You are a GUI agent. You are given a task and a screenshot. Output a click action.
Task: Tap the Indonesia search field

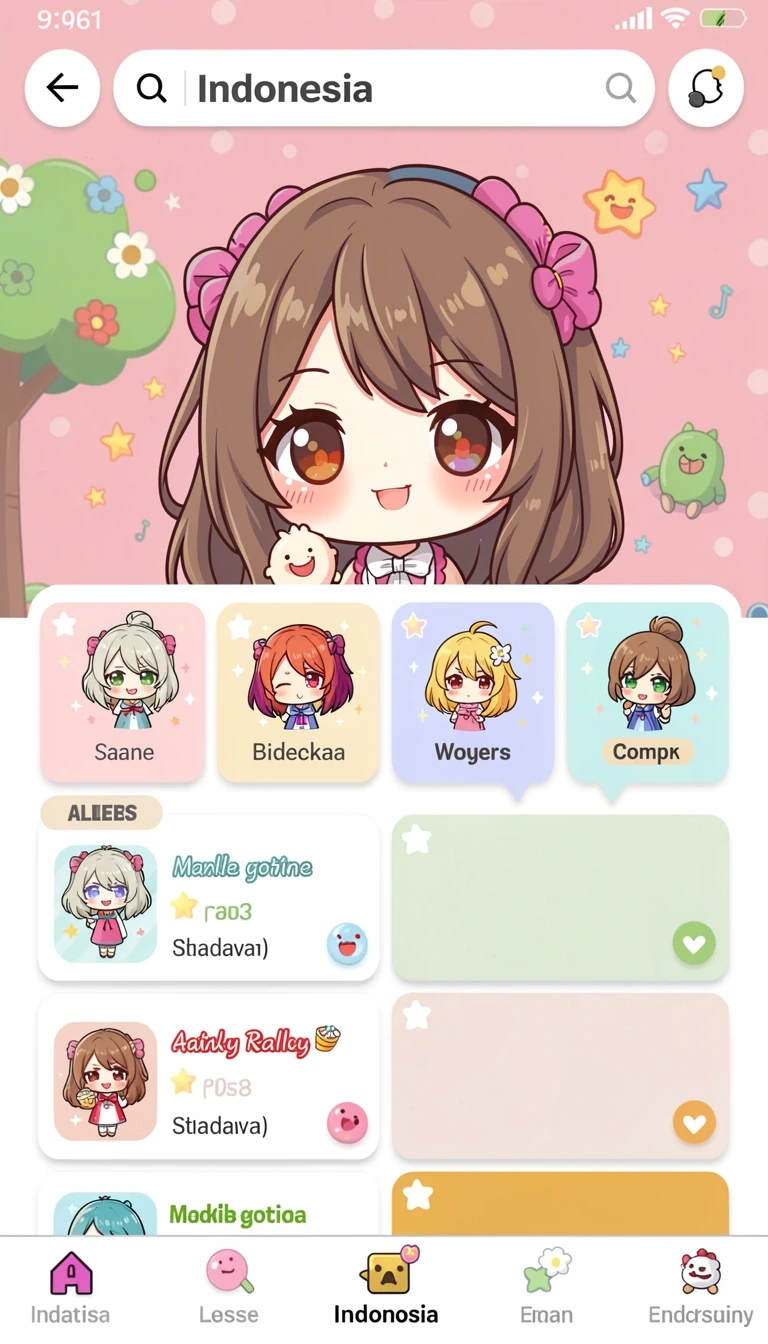point(384,88)
